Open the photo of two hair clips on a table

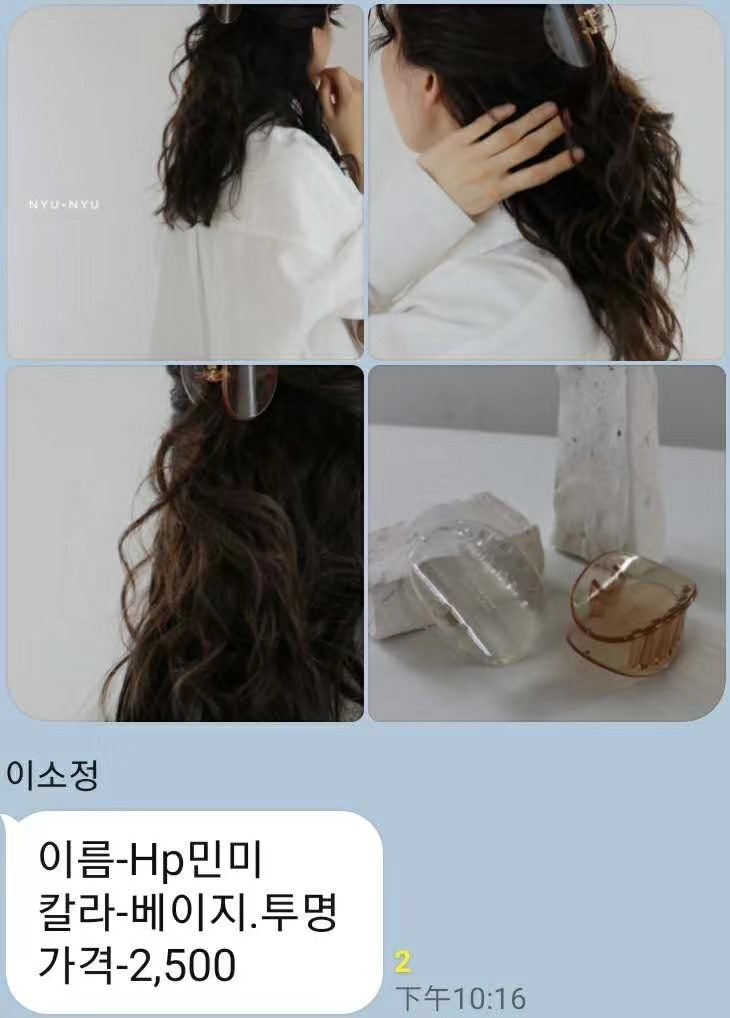tap(546, 543)
